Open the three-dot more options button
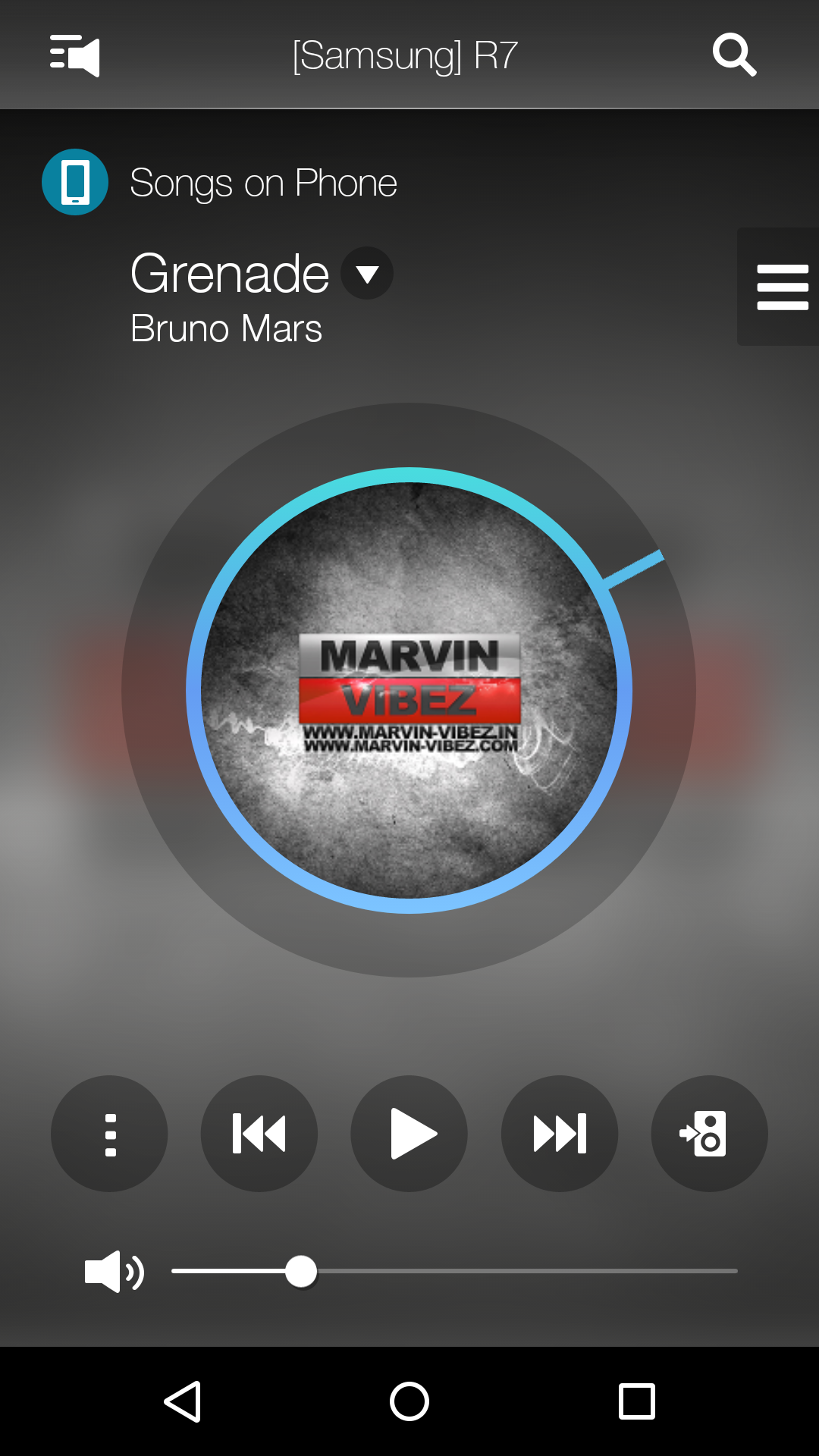This screenshot has width=819, height=1456. (109, 1134)
